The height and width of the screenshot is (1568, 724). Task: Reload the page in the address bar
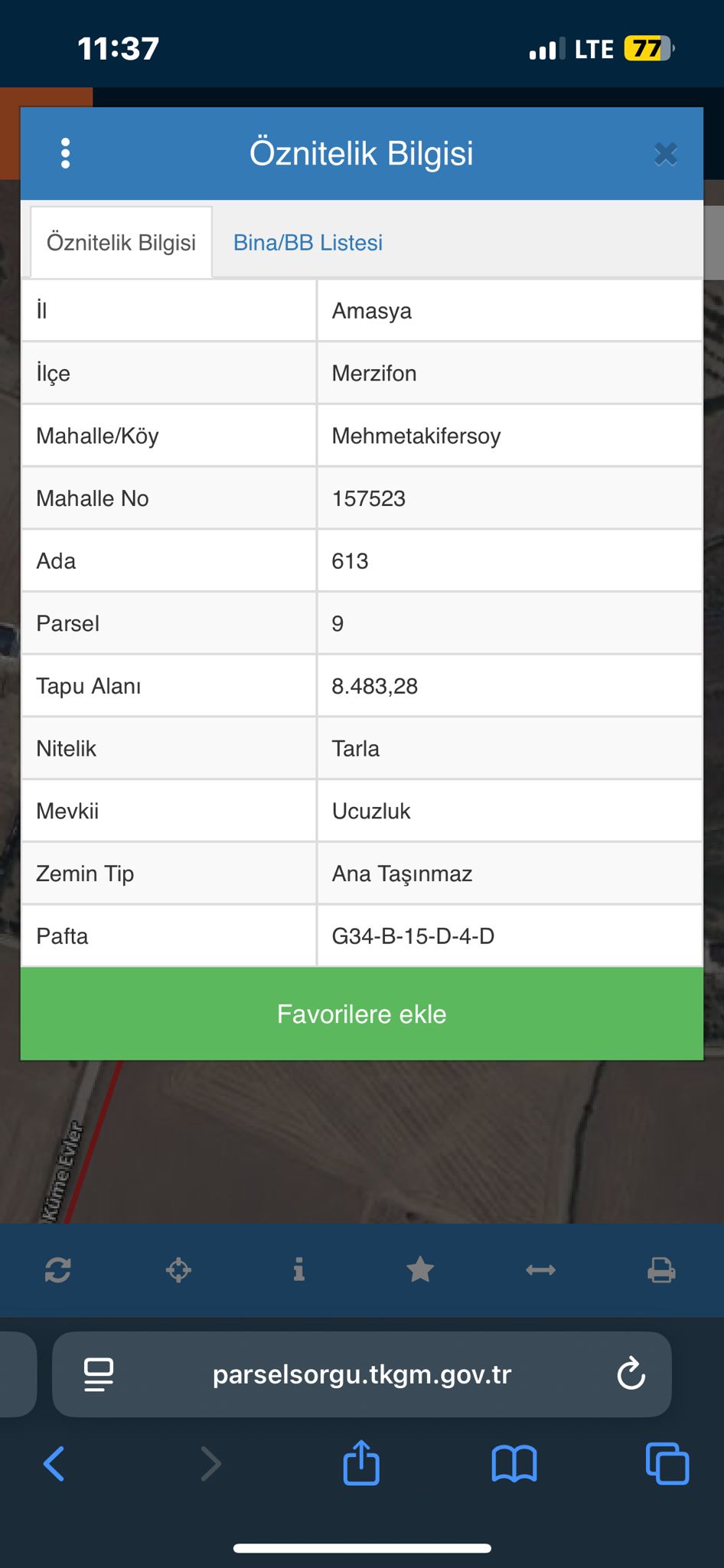631,1374
